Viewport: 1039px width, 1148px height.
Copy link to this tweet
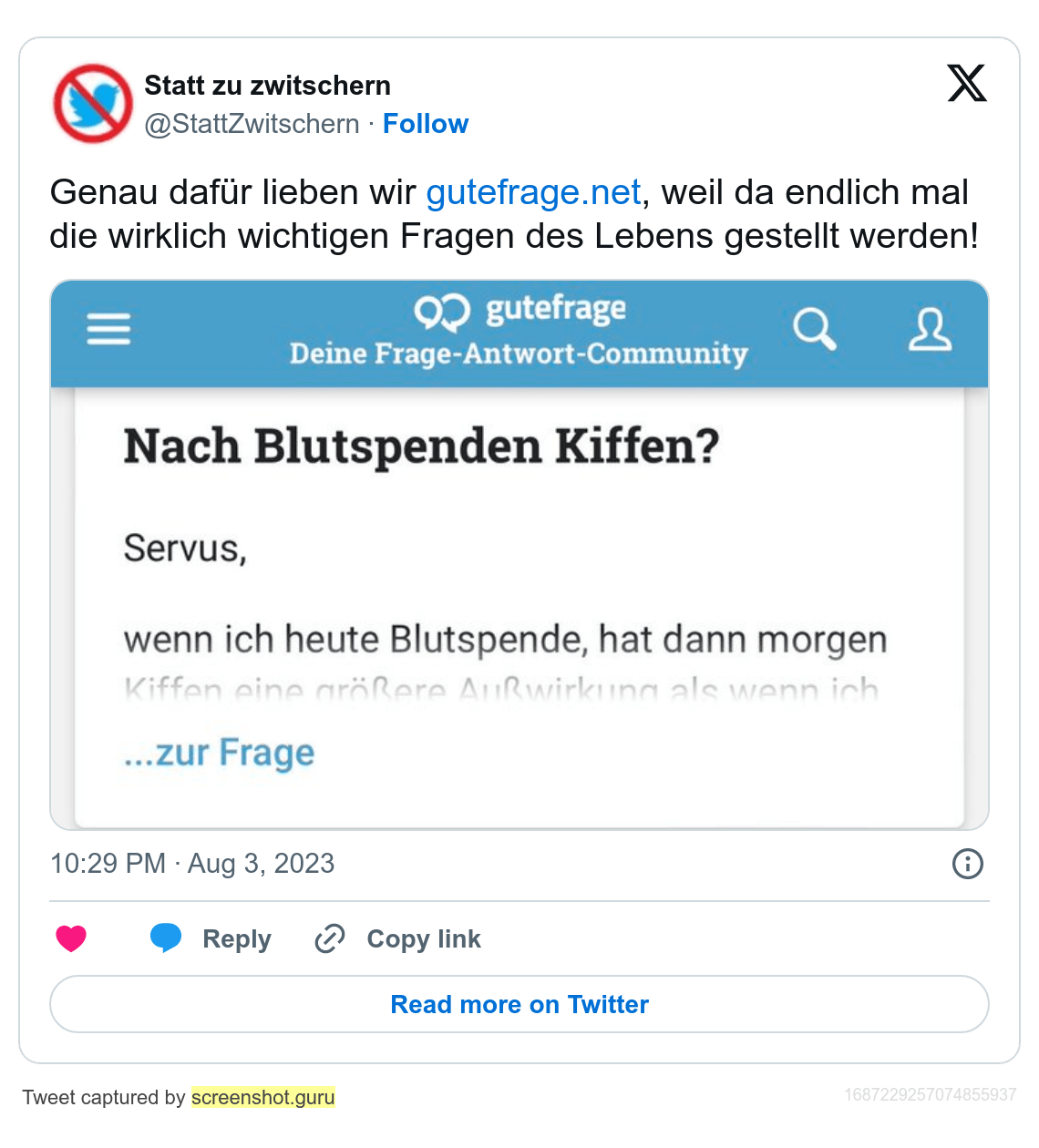coord(397,938)
